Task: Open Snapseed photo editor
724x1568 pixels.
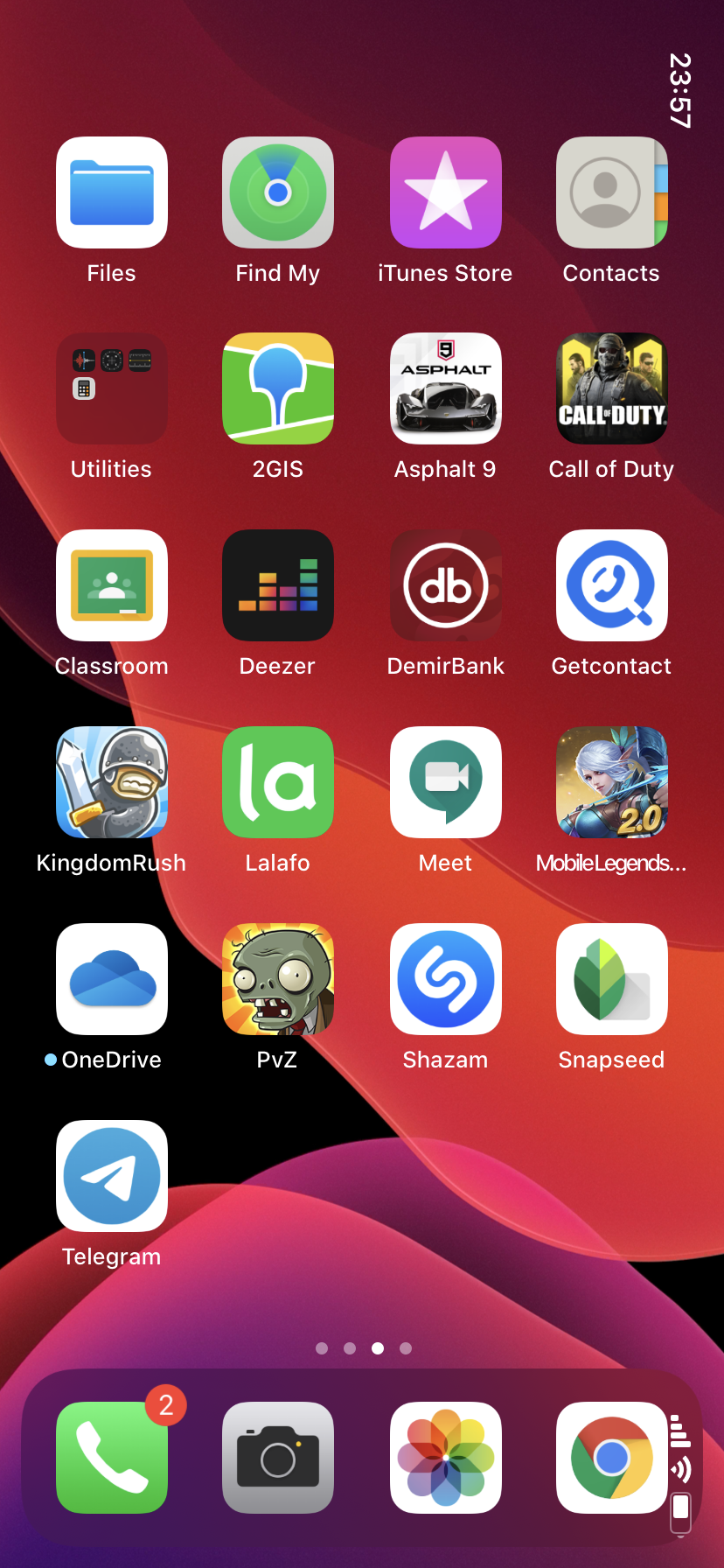Action: (612, 979)
